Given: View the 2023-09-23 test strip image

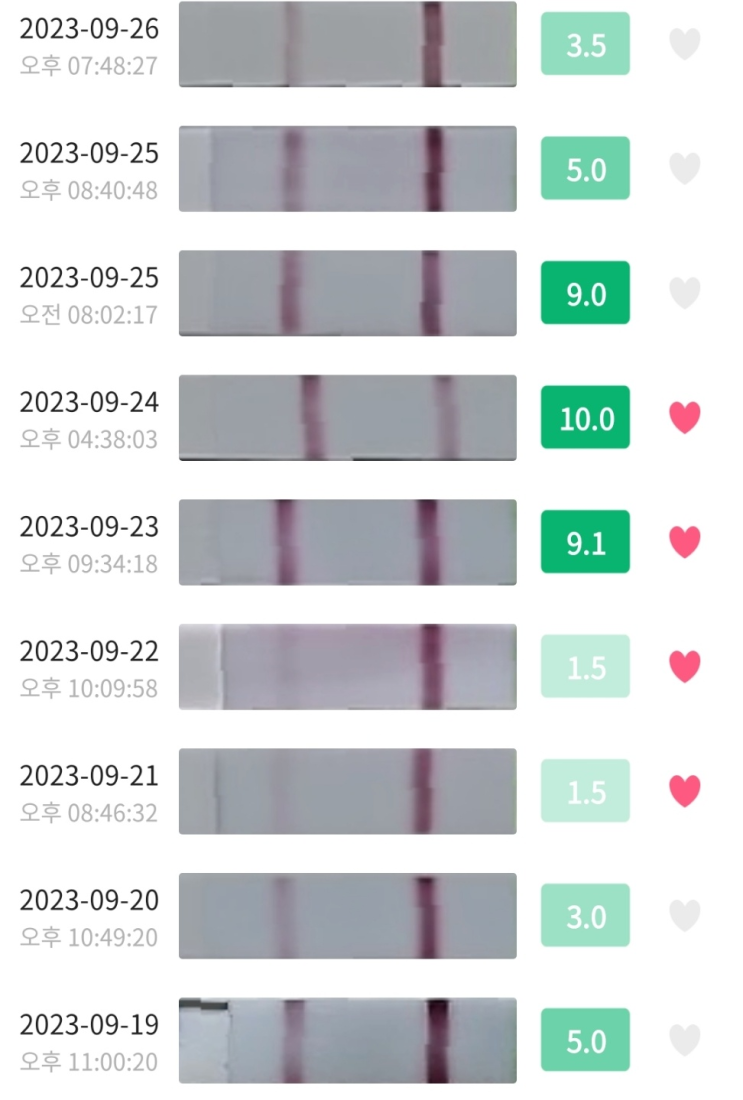Looking at the screenshot, I should click(x=348, y=542).
